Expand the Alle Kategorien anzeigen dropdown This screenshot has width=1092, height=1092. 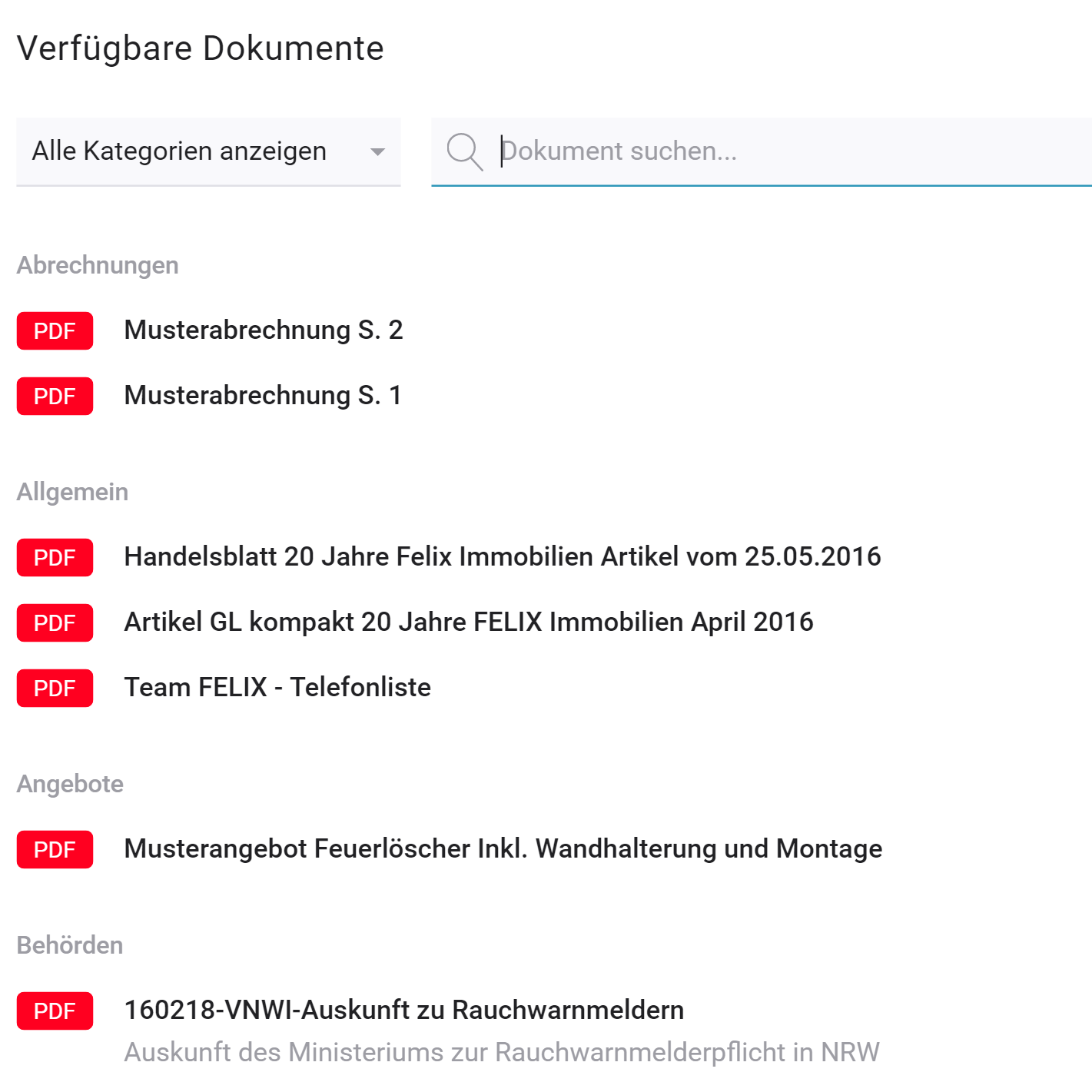[x=207, y=151]
